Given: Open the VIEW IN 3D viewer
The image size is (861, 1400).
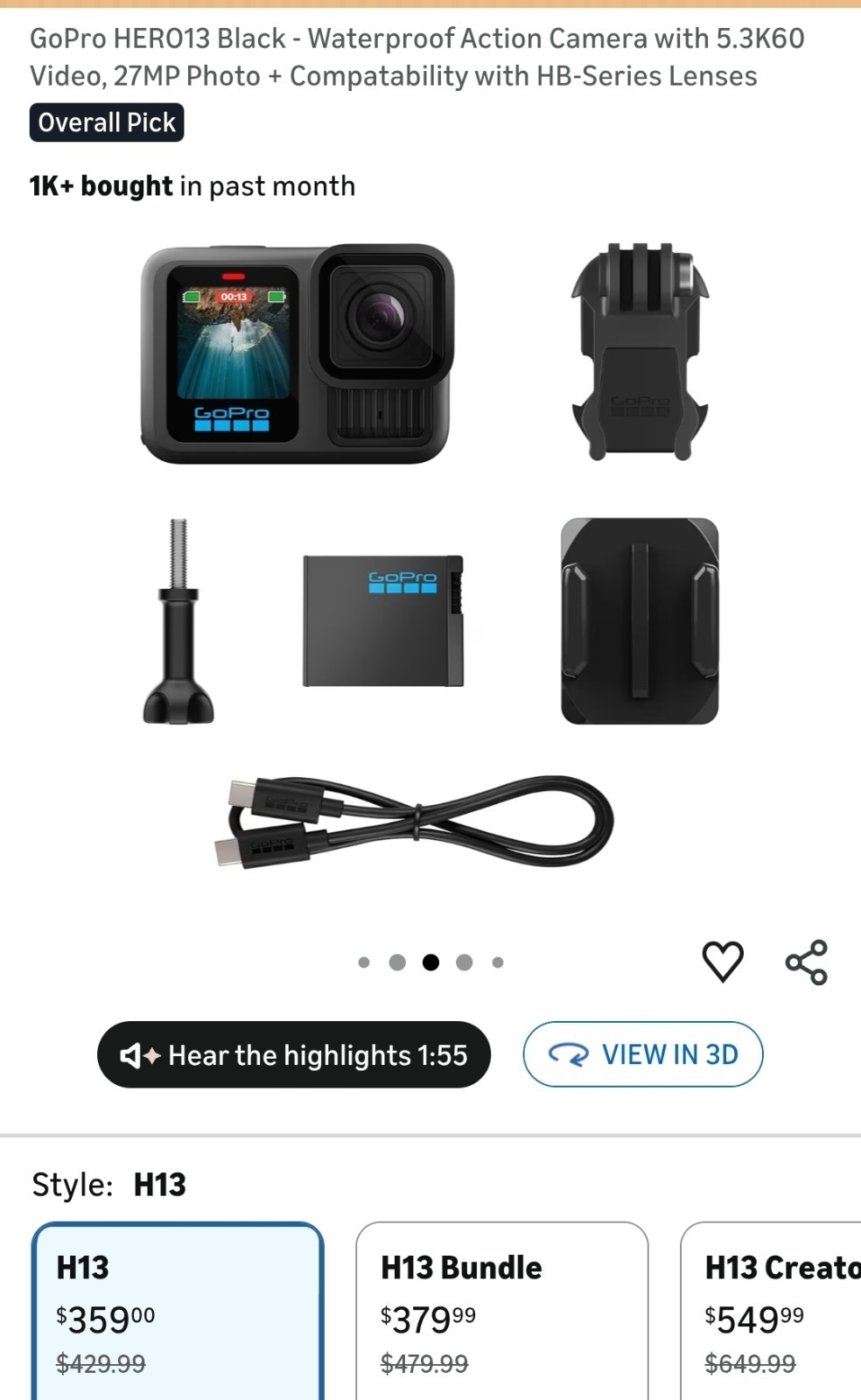Looking at the screenshot, I should [x=643, y=1054].
